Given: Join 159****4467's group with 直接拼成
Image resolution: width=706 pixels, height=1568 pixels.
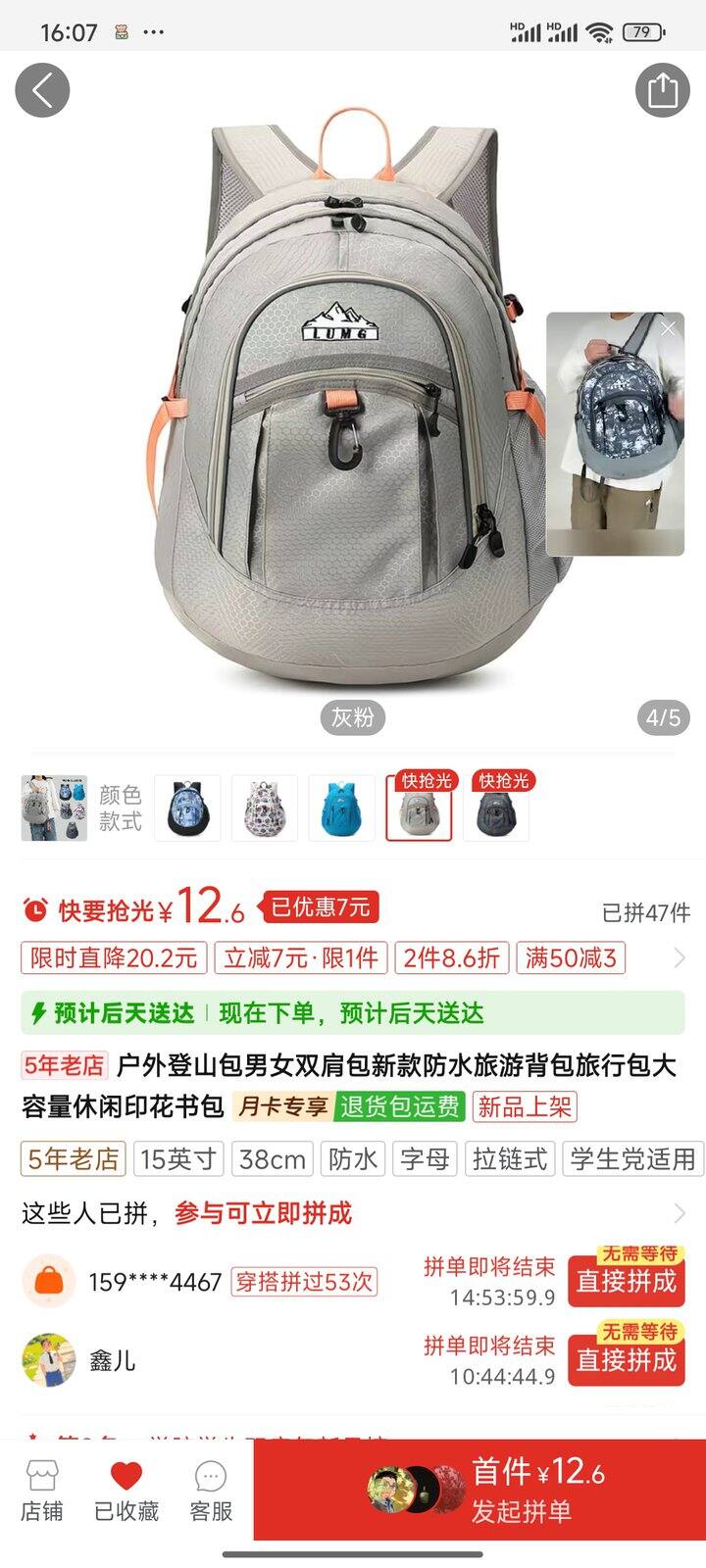Looking at the screenshot, I should [x=626, y=1281].
